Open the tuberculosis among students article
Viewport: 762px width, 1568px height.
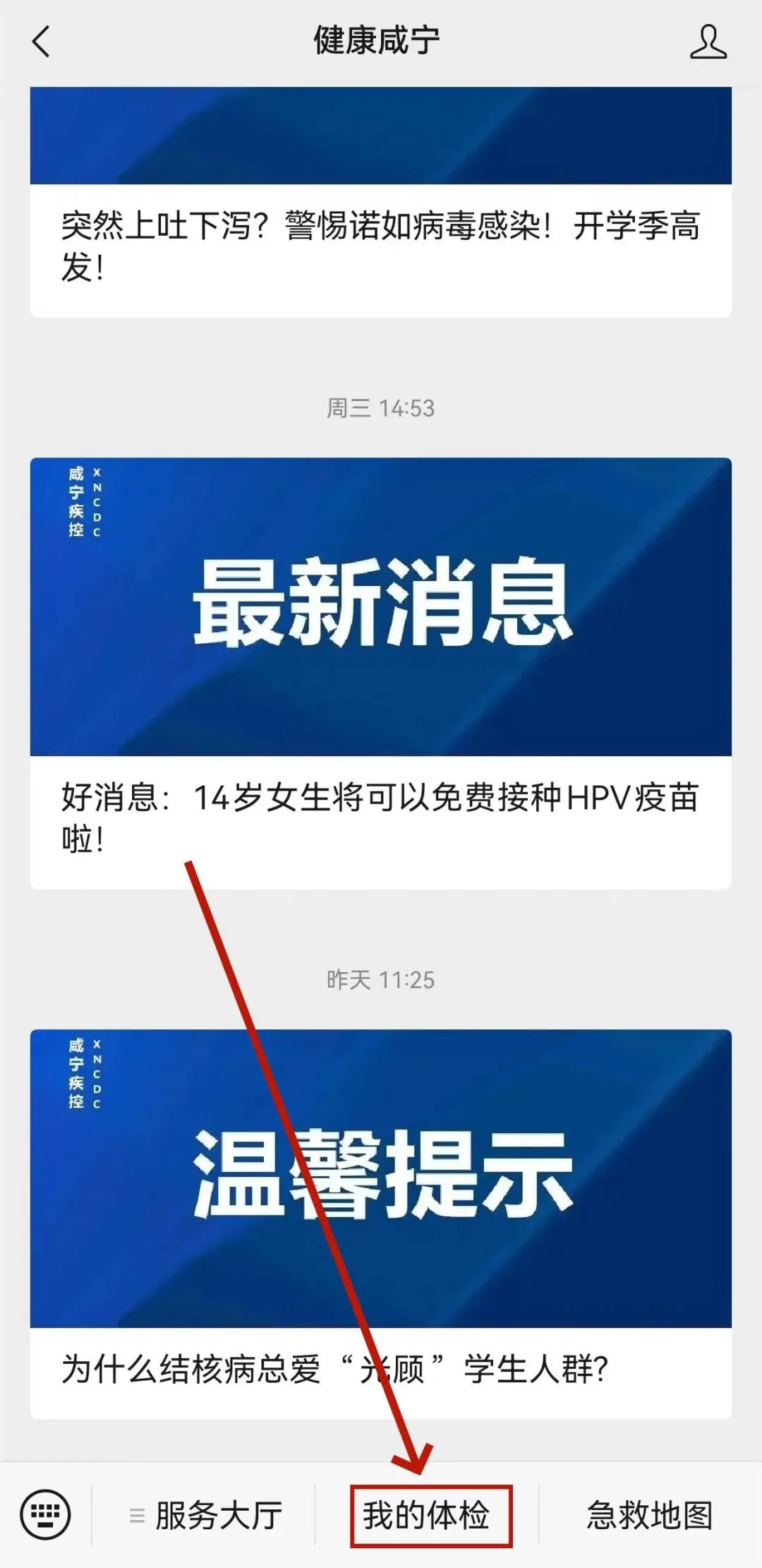pyautogui.click(x=380, y=1370)
